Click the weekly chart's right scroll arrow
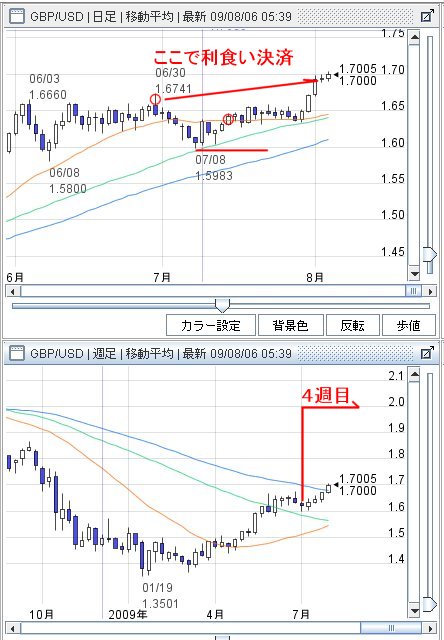444x640 pixels. pyautogui.click(x=429, y=628)
